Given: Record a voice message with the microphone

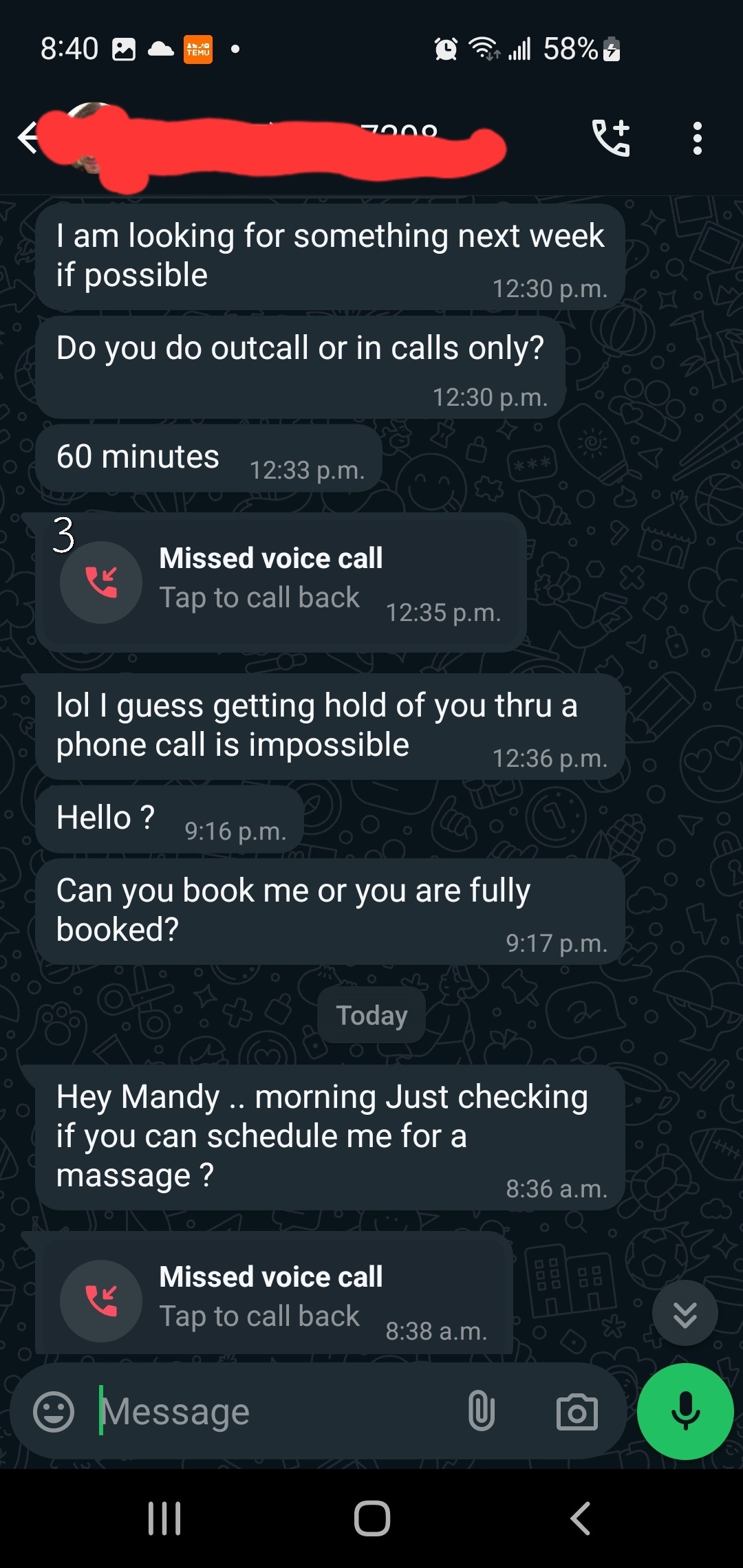Looking at the screenshot, I should [x=685, y=1411].
